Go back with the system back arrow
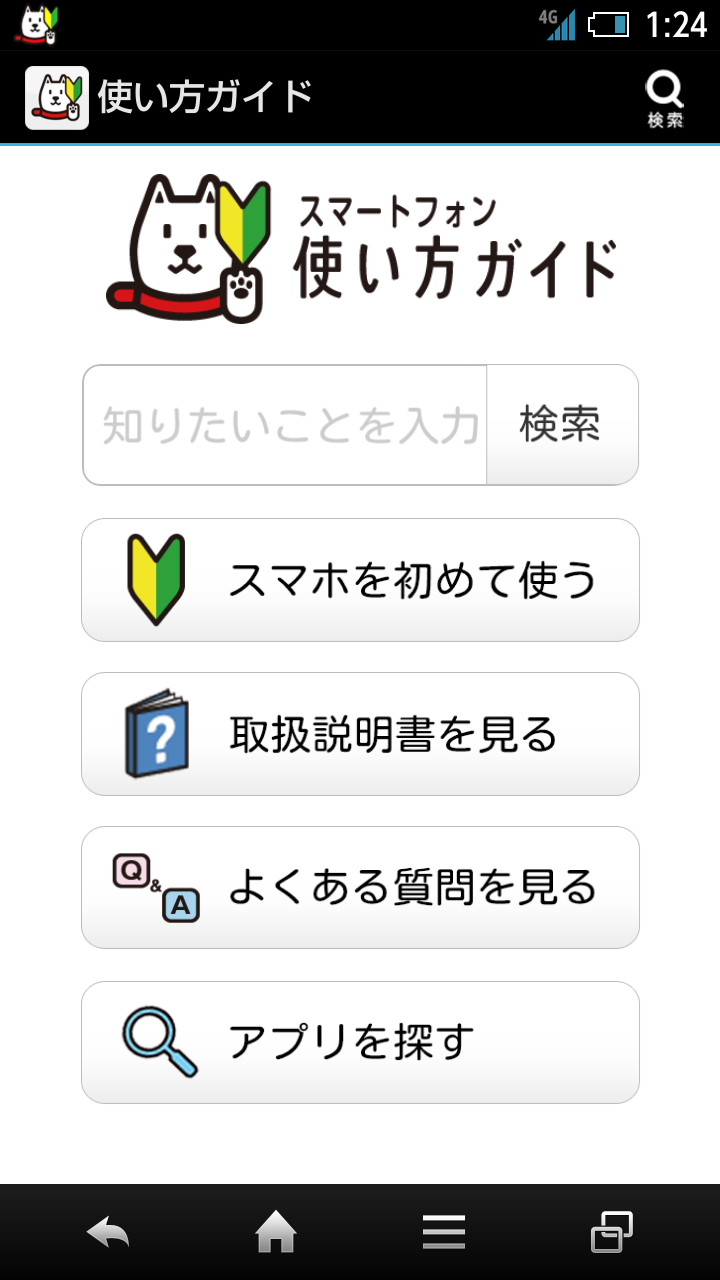 pyautogui.click(x=108, y=1233)
